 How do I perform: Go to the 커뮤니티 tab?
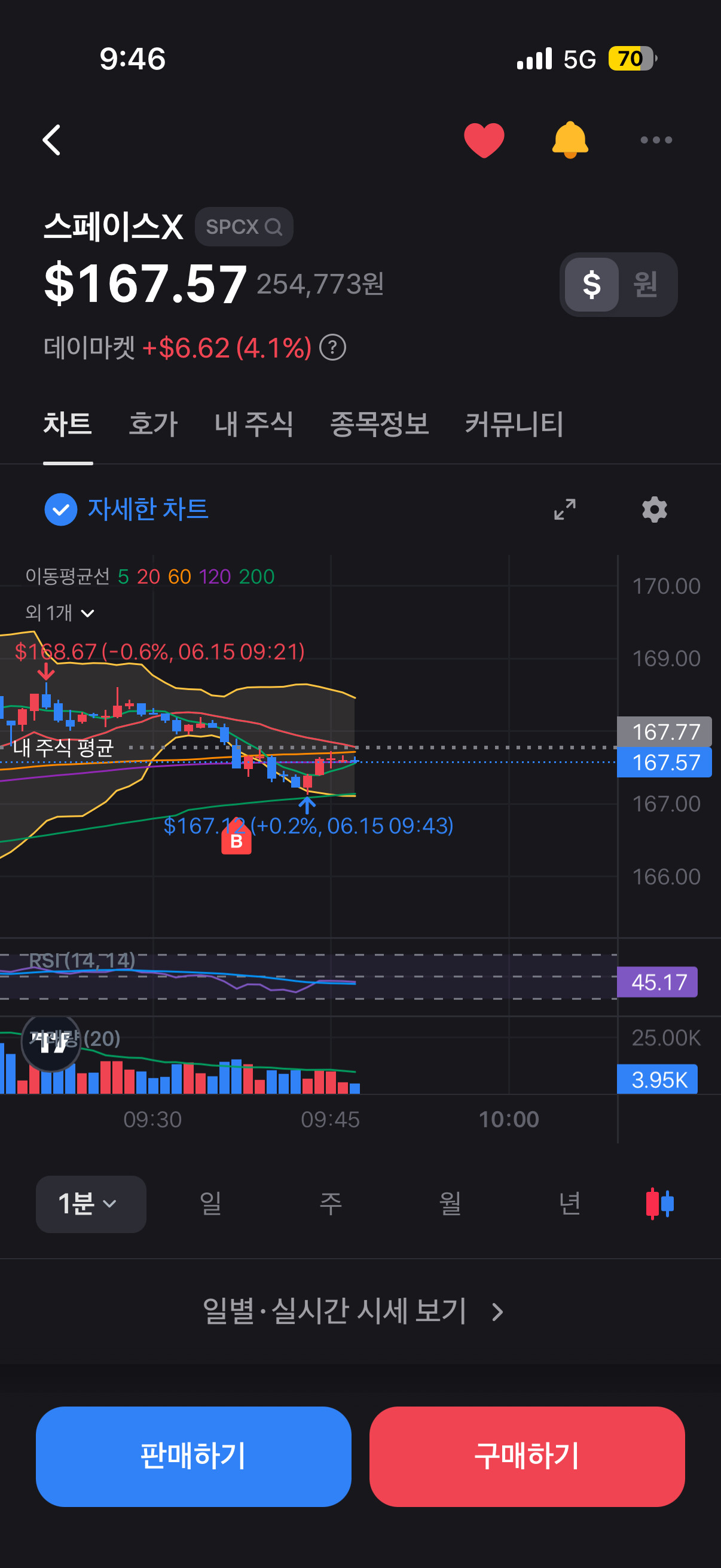pos(514,423)
